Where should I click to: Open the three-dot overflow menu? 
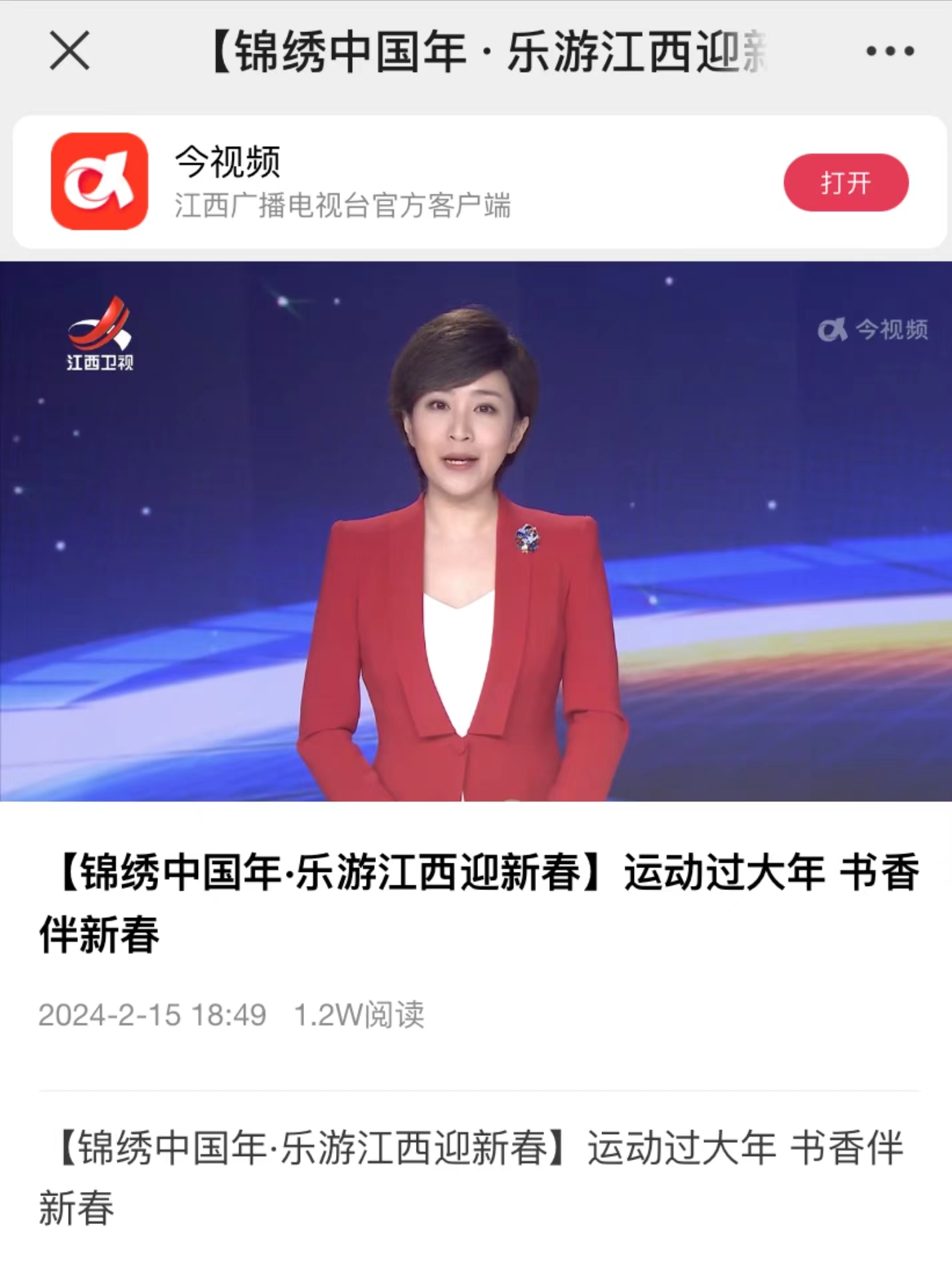pyautogui.click(x=889, y=51)
